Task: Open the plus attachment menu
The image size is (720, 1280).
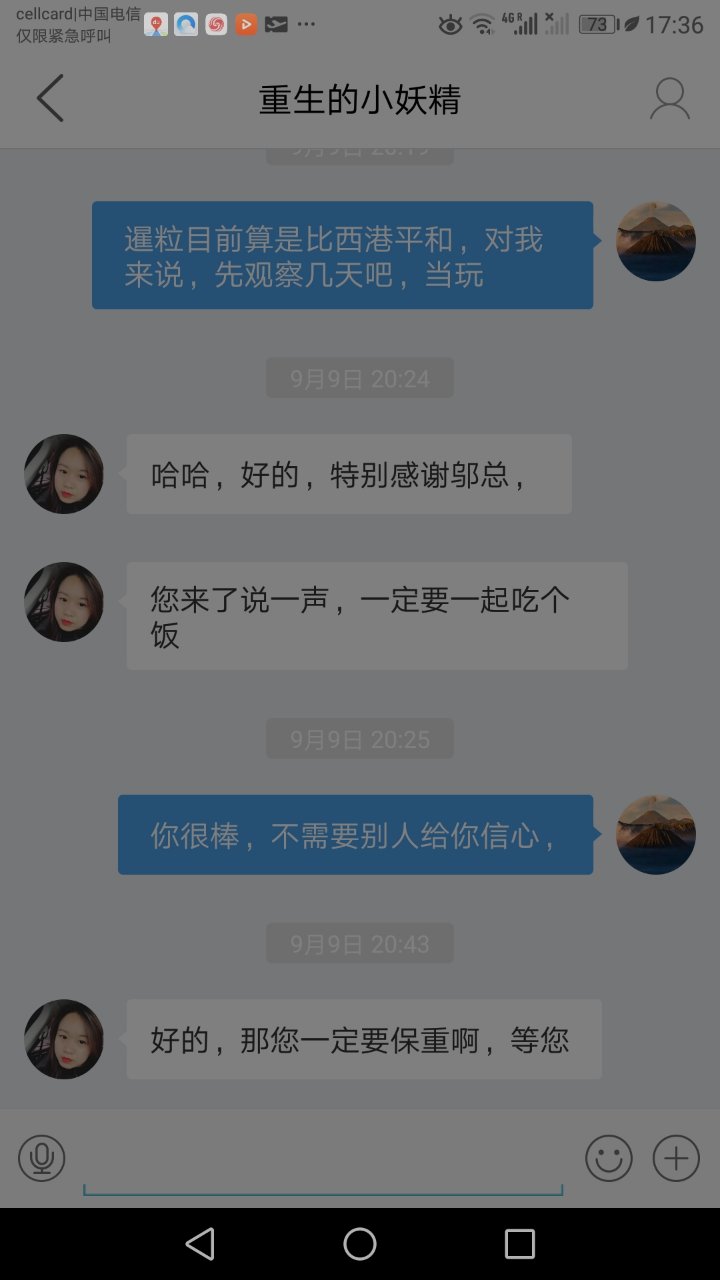Action: click(676, 1159)
